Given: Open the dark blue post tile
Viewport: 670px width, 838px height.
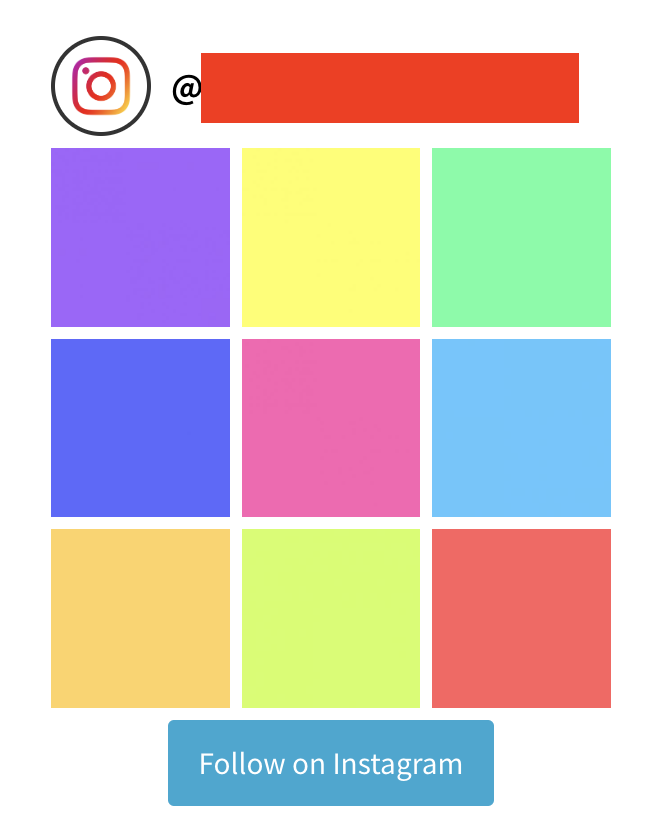Looking at the screenshot, I should click(140, 428).
